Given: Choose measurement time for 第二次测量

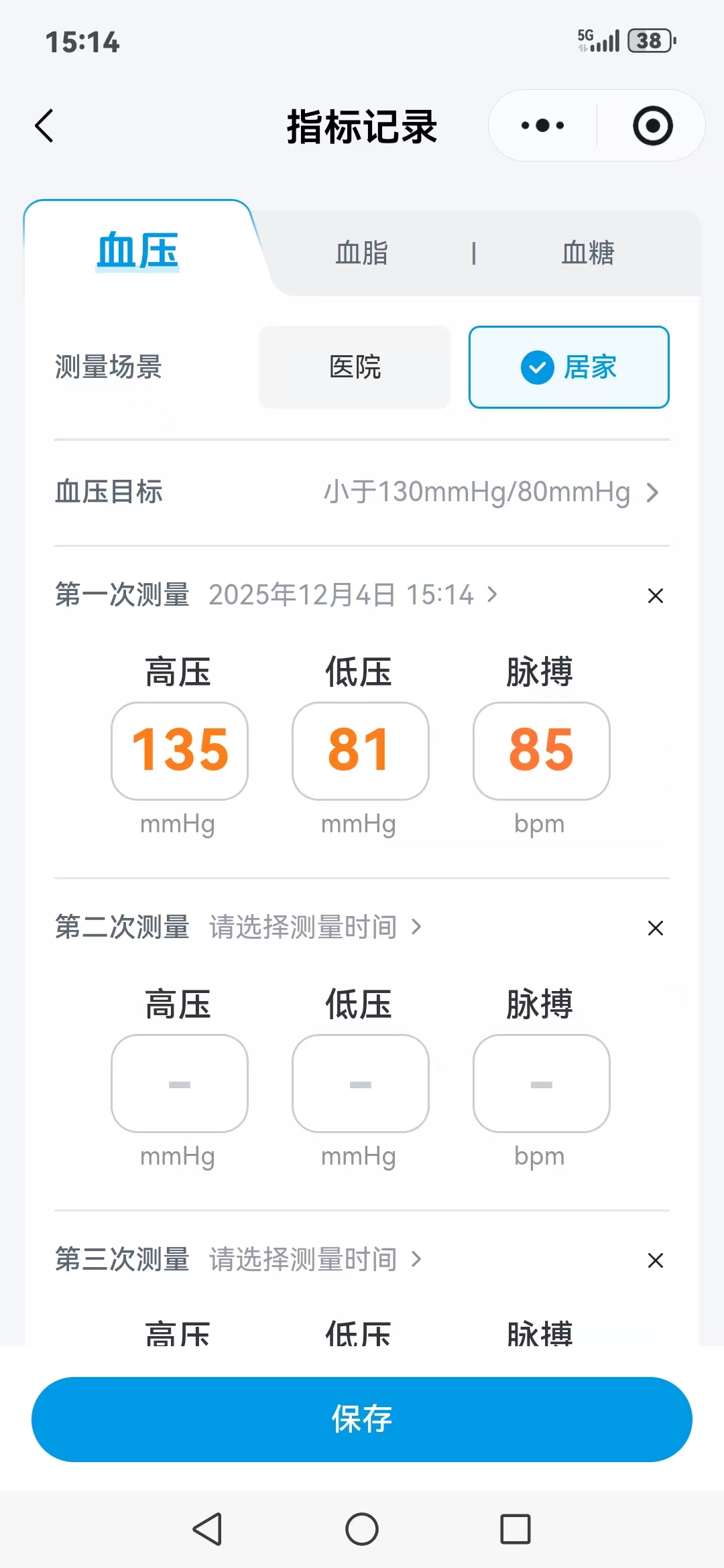Looking at the screenshot, I should click(315, 927).
